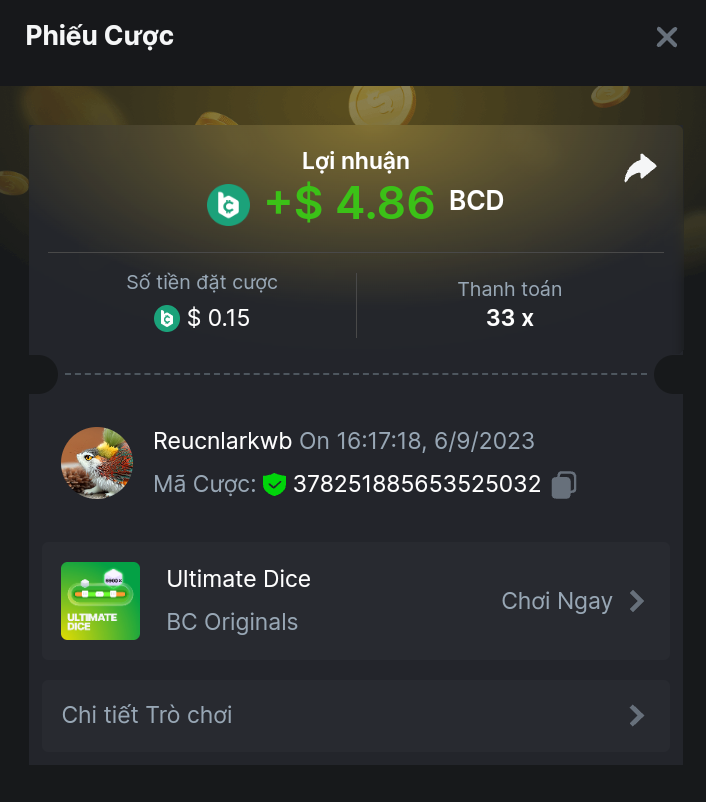Open Reucnlarkwb's profile avatar

97,463
